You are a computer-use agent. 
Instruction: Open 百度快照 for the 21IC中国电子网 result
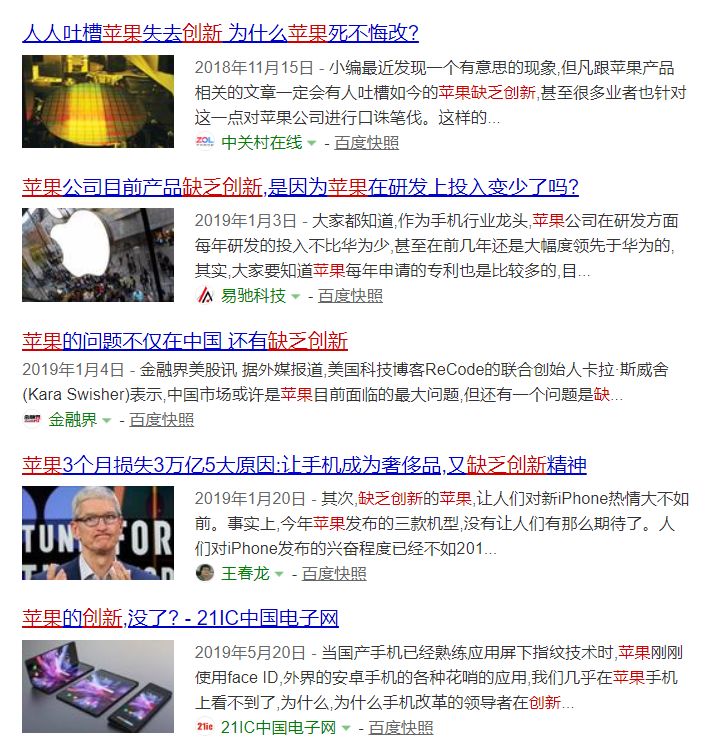tap(401, 728)
